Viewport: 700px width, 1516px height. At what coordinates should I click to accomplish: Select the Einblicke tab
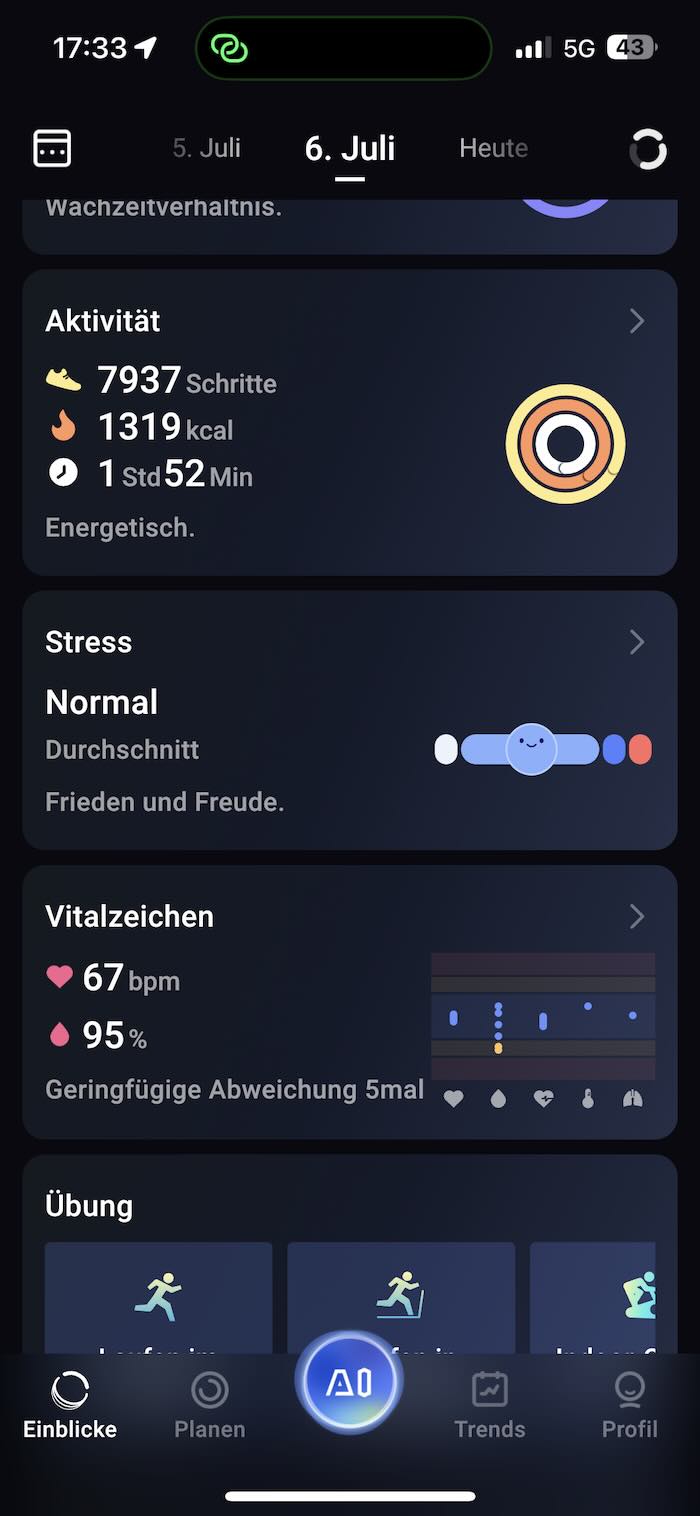70,1403
